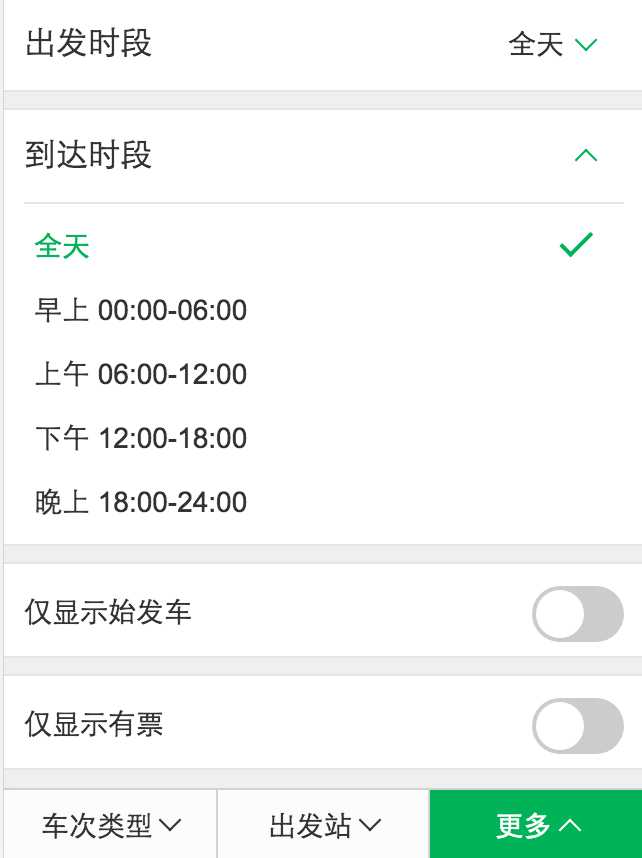This screenshot has width=642, height=858.
Task: Enable 仅显示始发车 switch
Action: 577,613
